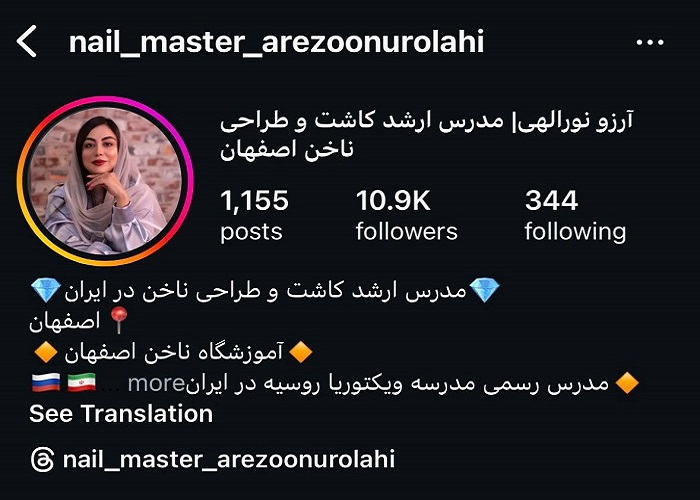Tap See Translation under the bio

(121, 413)
